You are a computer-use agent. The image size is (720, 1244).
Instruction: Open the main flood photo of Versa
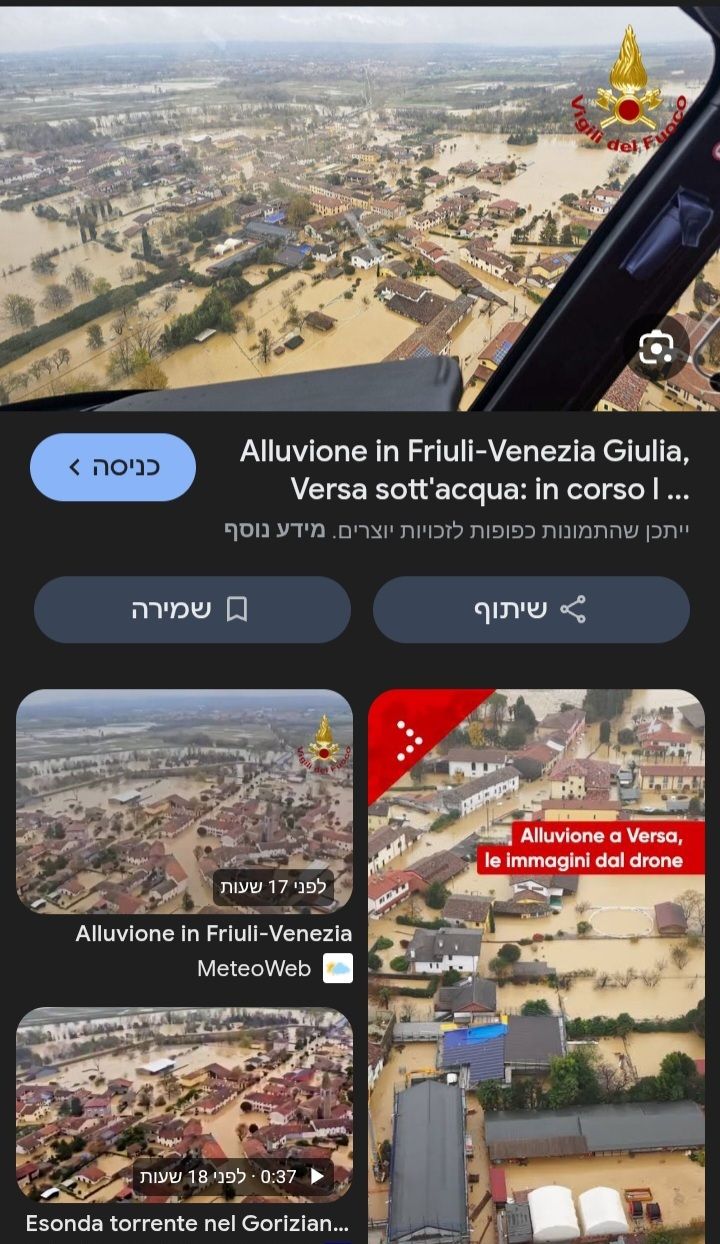click(330, 200)
